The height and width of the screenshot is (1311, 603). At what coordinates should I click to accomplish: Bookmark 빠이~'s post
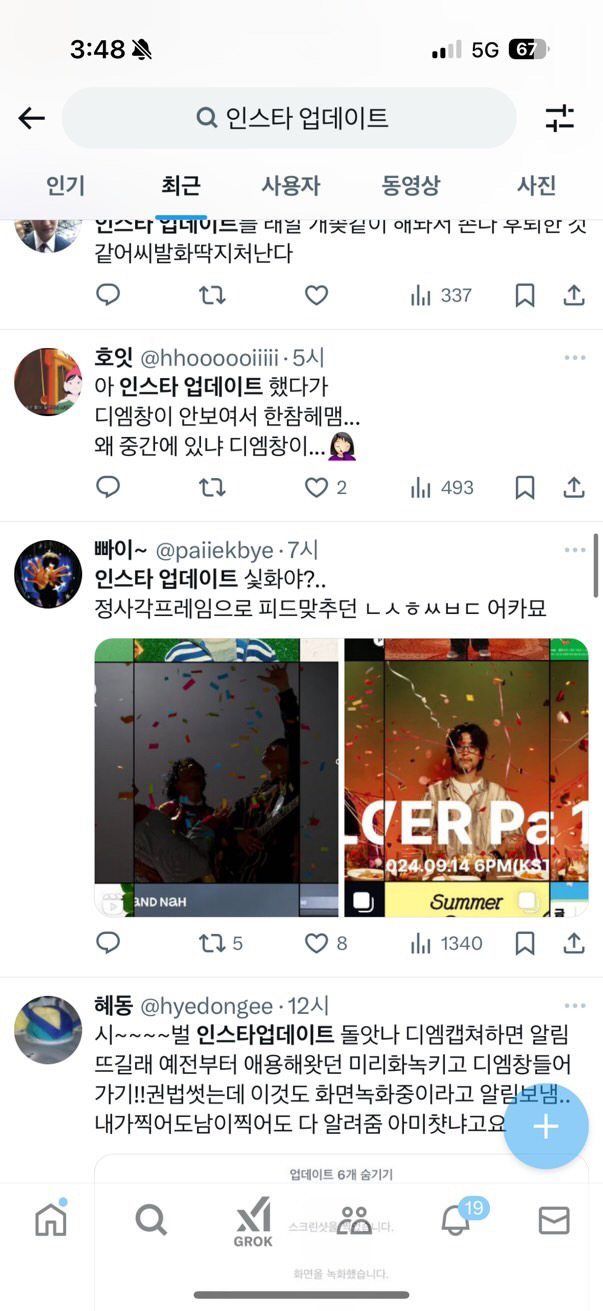pos(525,943)
